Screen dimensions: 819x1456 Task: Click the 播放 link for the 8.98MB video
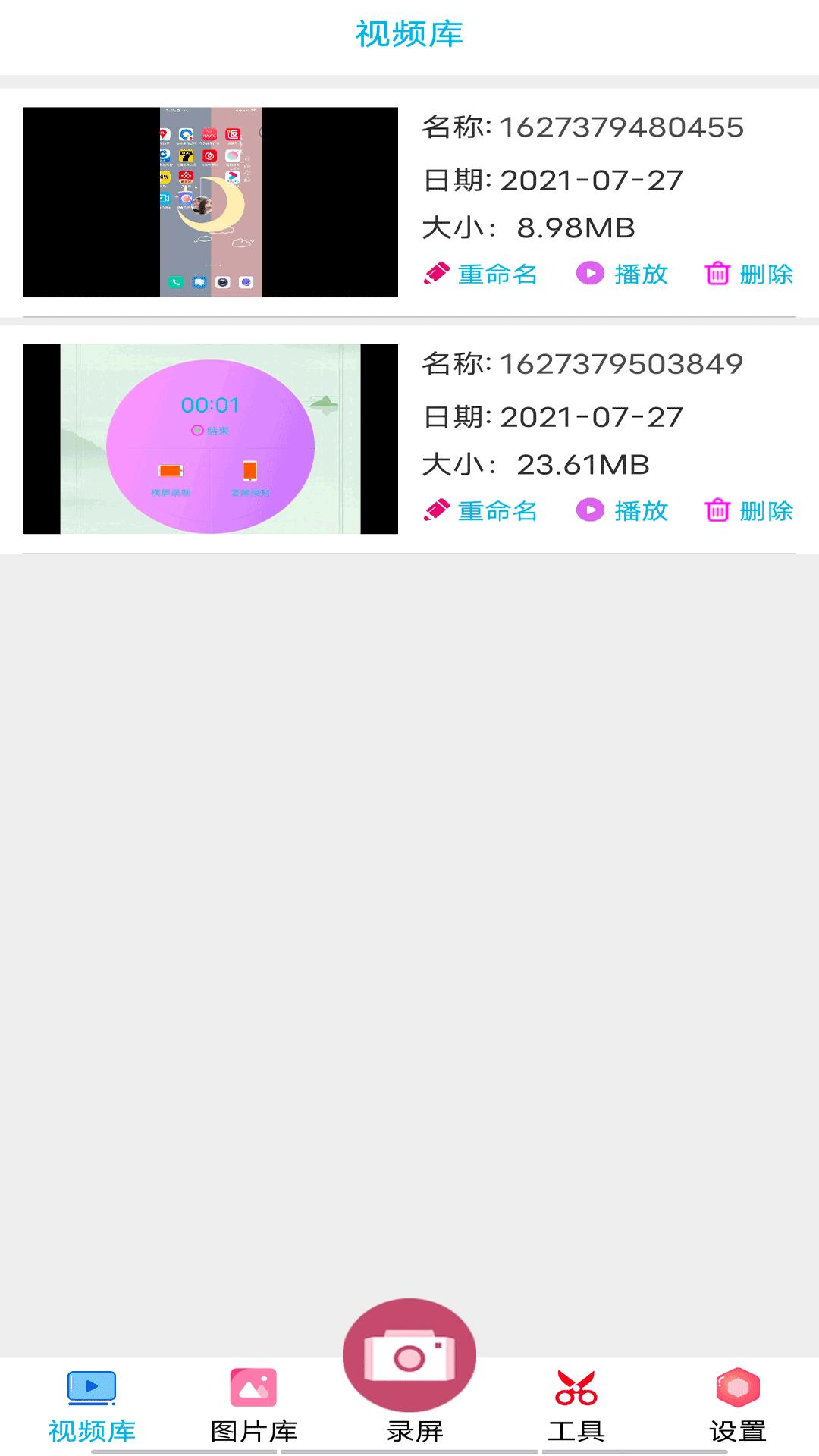[x=639, y=275]
